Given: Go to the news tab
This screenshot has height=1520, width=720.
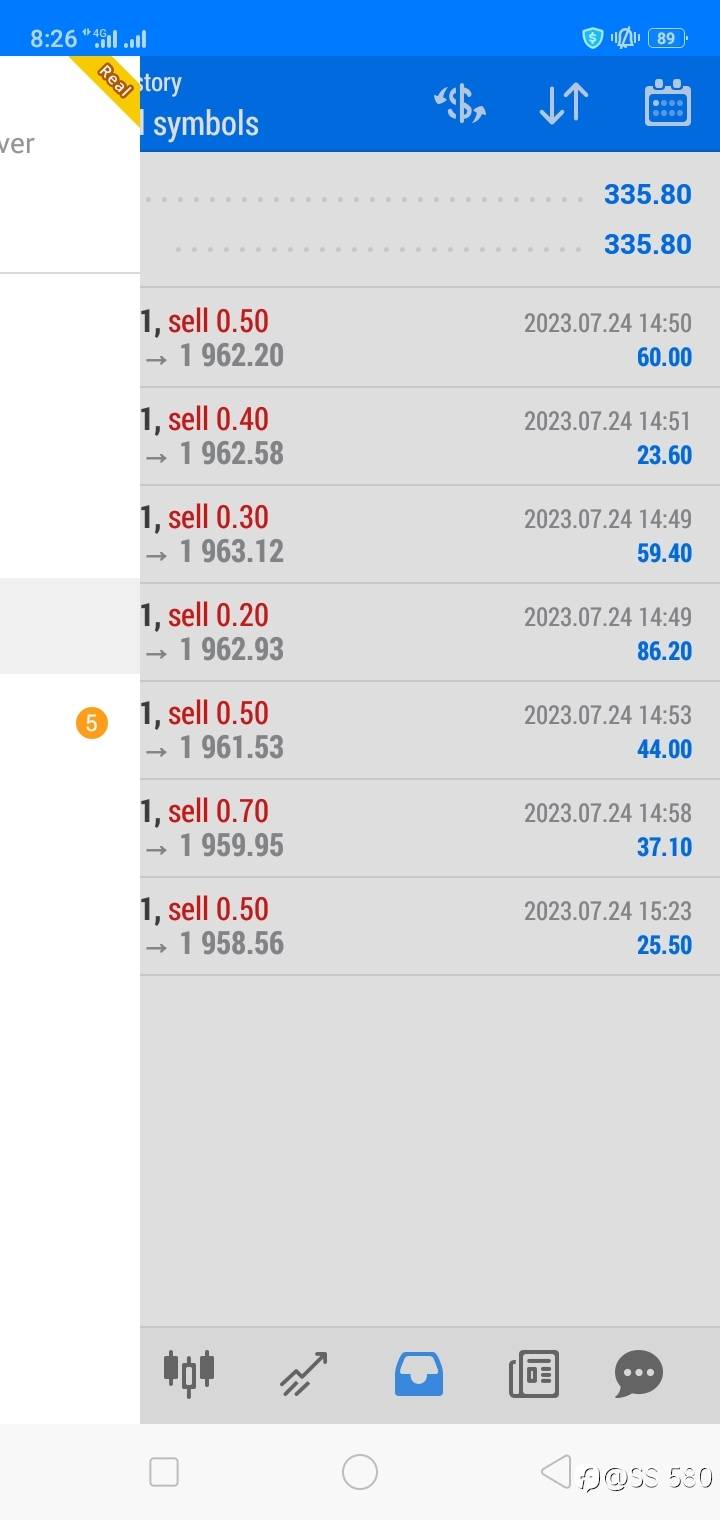Looking at the screenshot, I should [x=534, y=1373].
